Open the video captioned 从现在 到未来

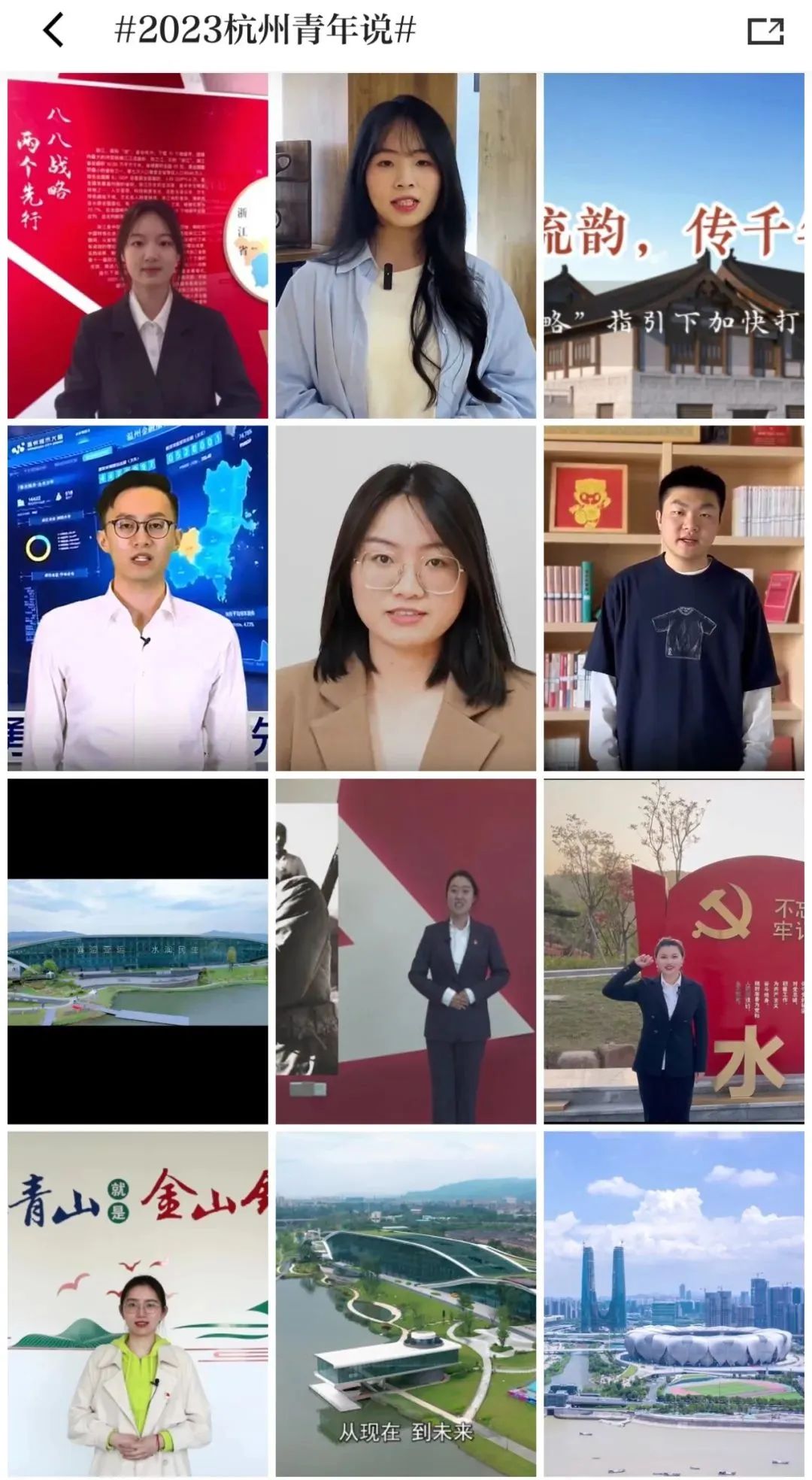coord(405,1304)
